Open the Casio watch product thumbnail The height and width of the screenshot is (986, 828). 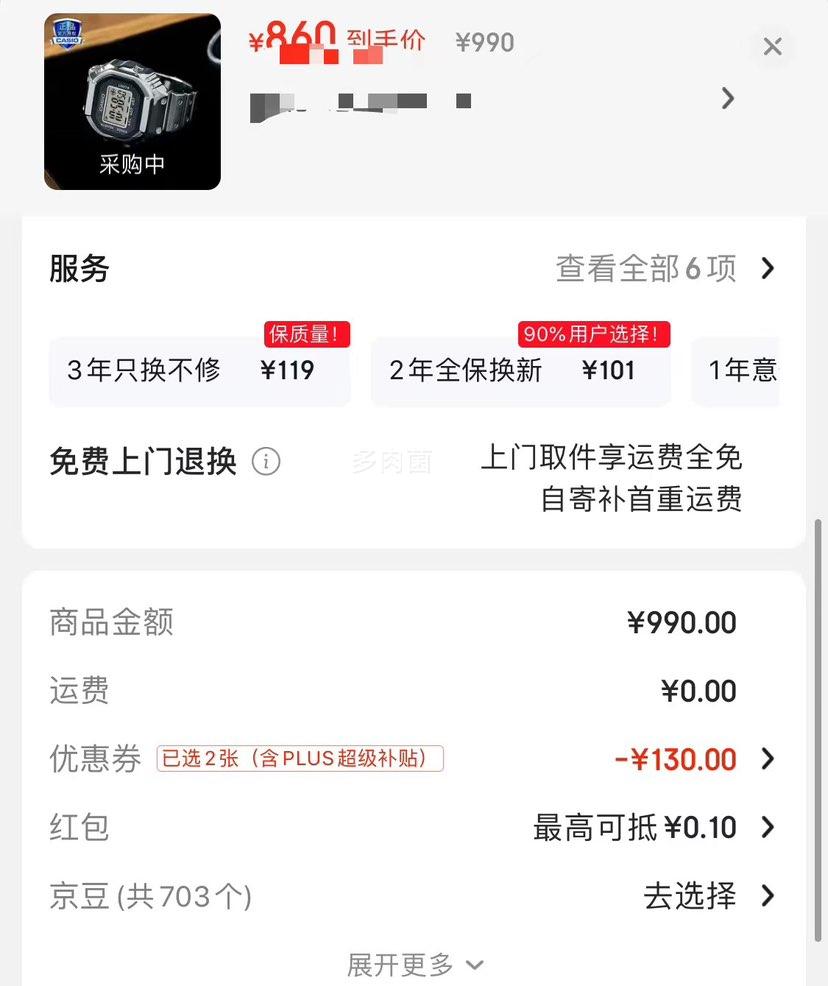click(132, 101)
